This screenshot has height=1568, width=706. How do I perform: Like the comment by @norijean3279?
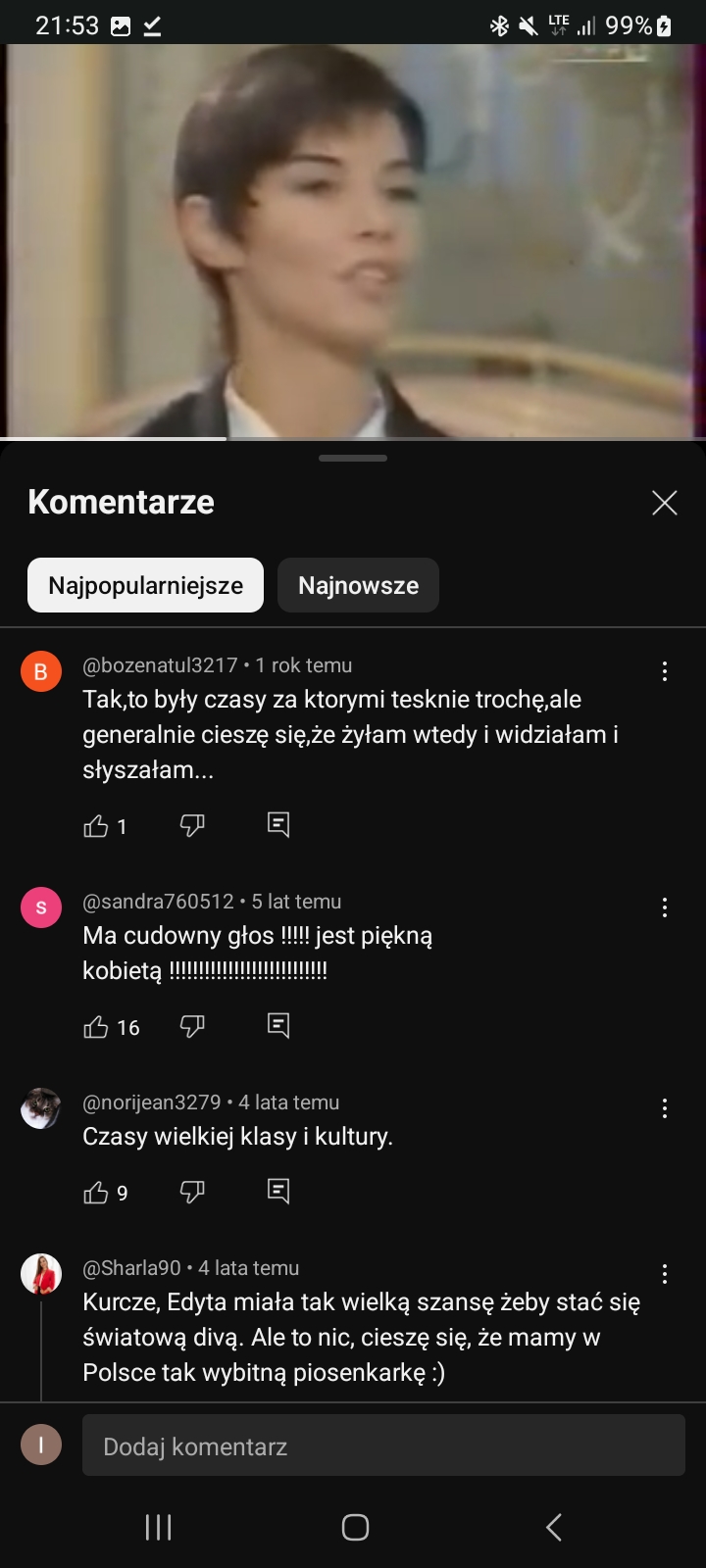(96, 1193)
